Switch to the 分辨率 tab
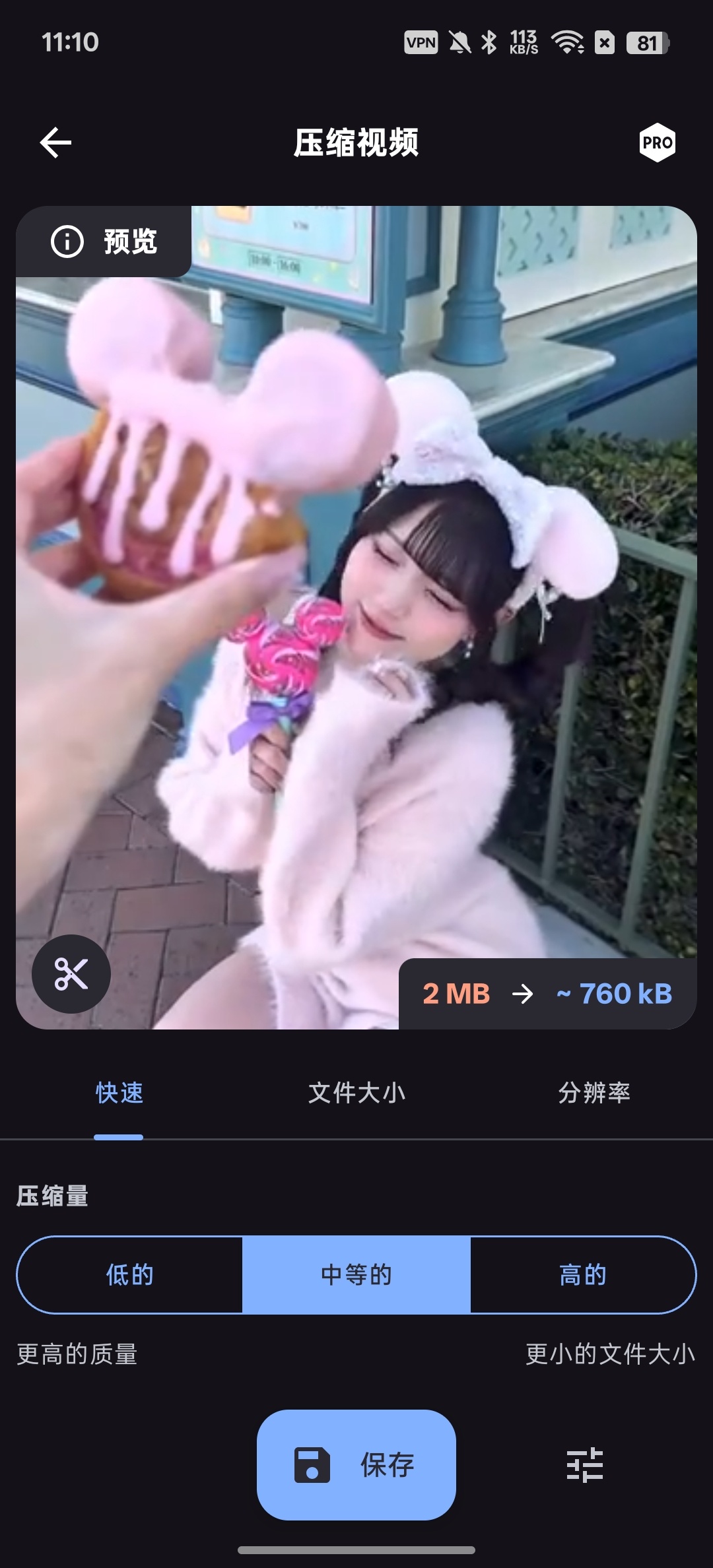 tap(594, 1093)
